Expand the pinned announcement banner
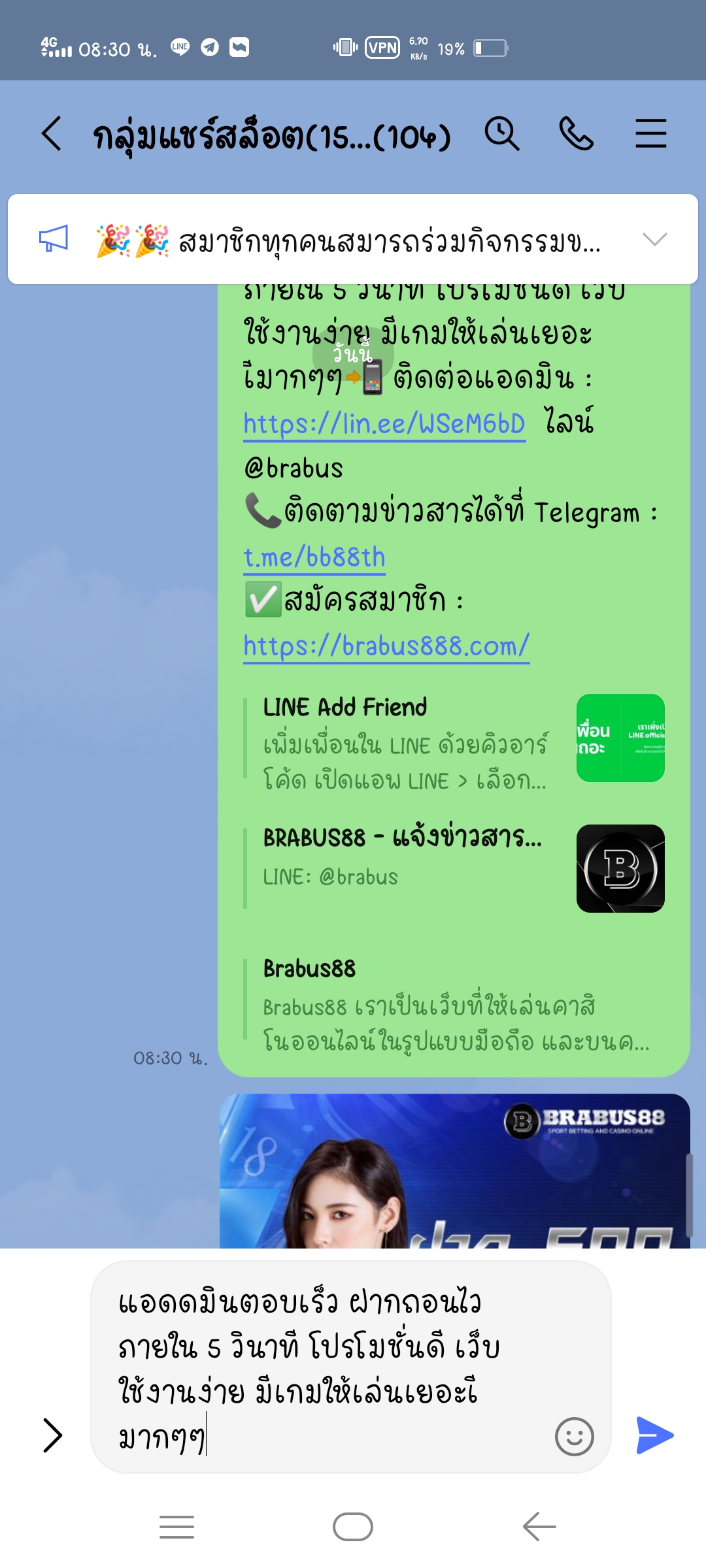Screen dimensions: 706x1568 coord(654,240)
